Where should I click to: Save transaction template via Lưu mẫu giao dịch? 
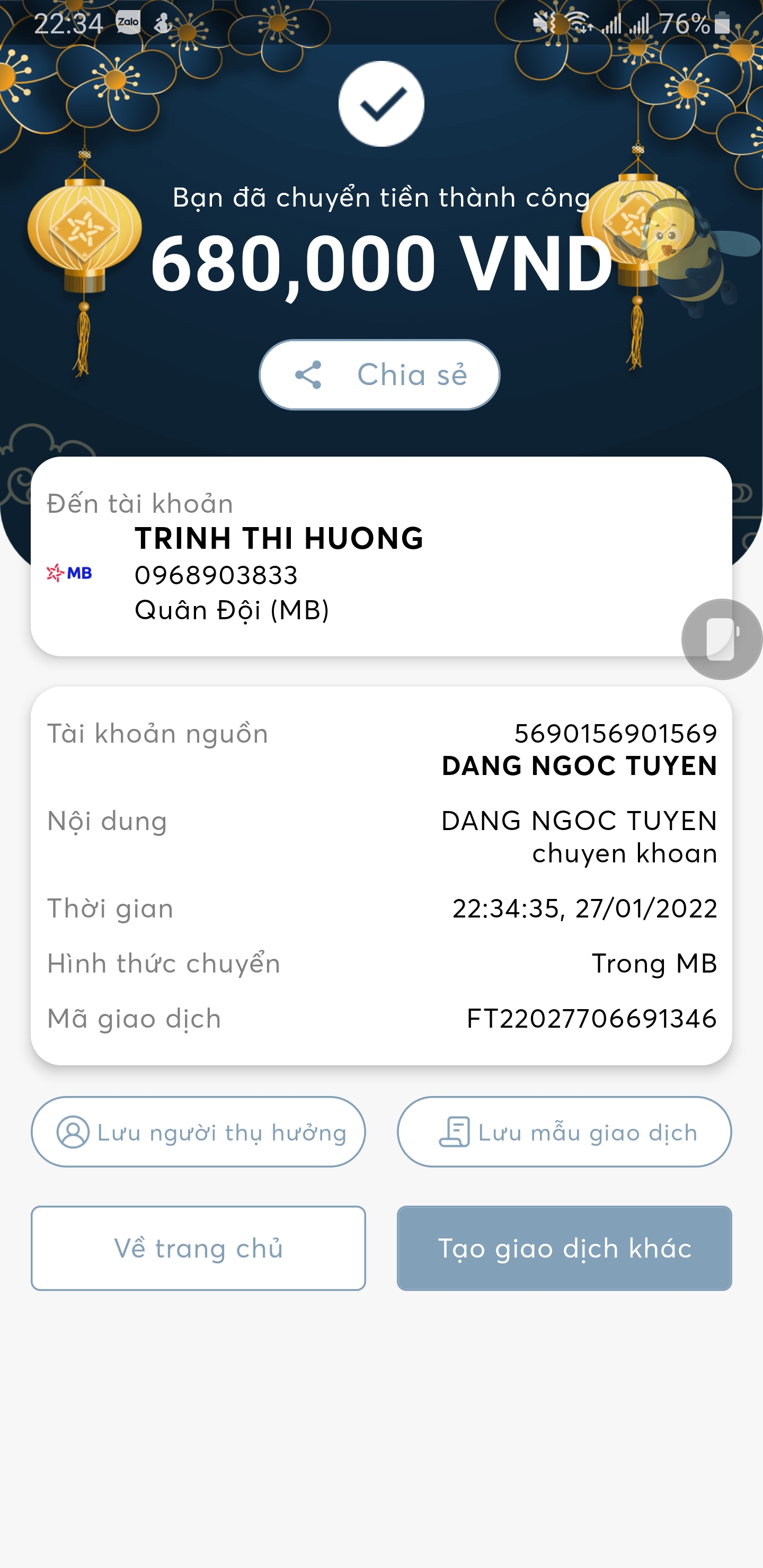point(564,1132)
